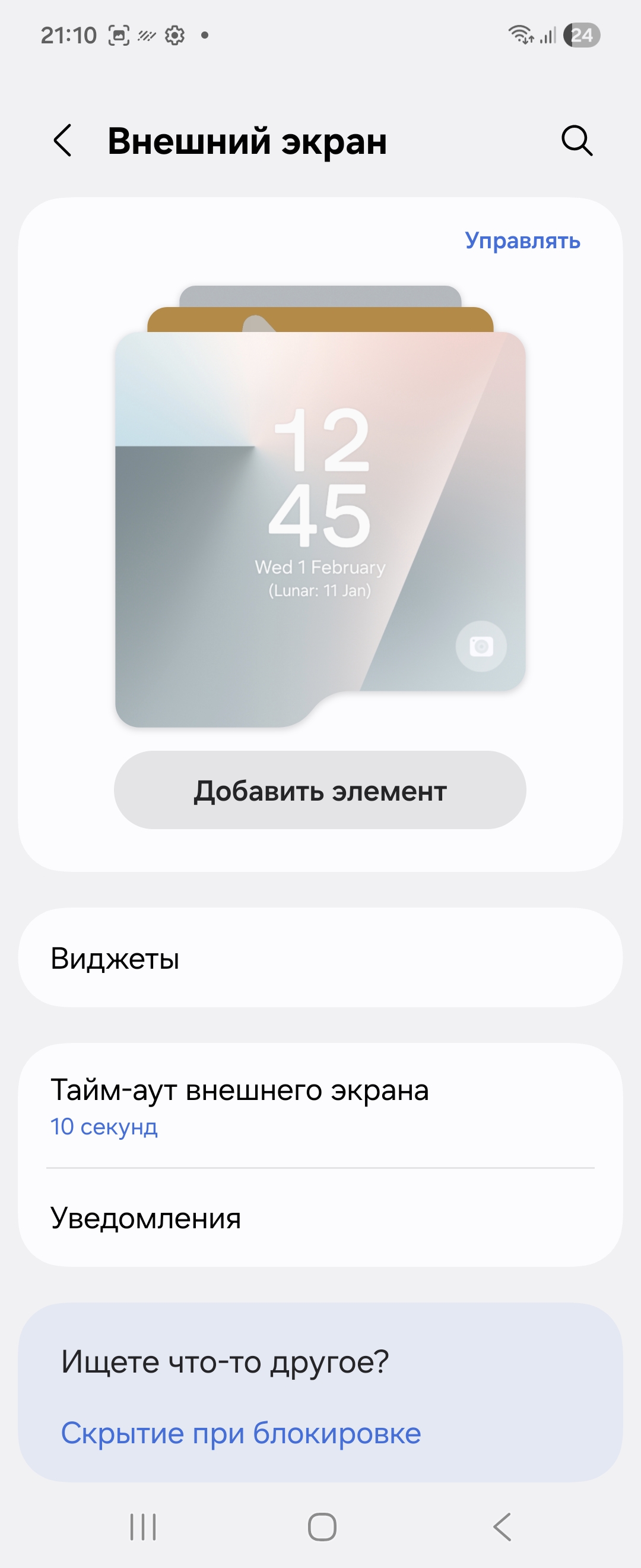Open the Виджеты settings row
This screenshot has width=641, height=1568.
coord(320,958)
